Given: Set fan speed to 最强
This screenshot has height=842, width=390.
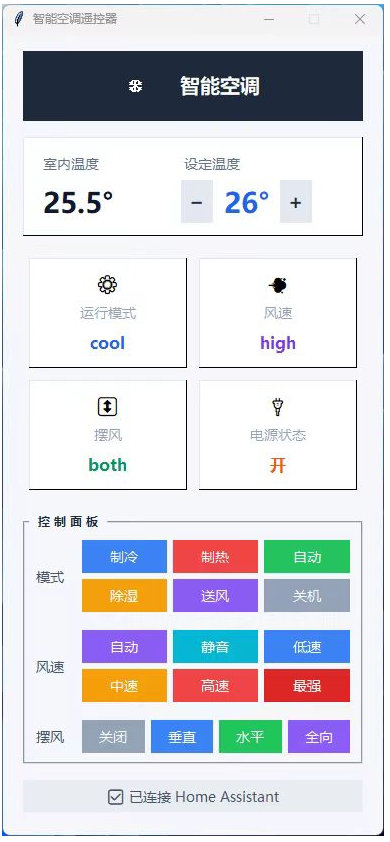Looking at the screenshot, I should [307, 685].
